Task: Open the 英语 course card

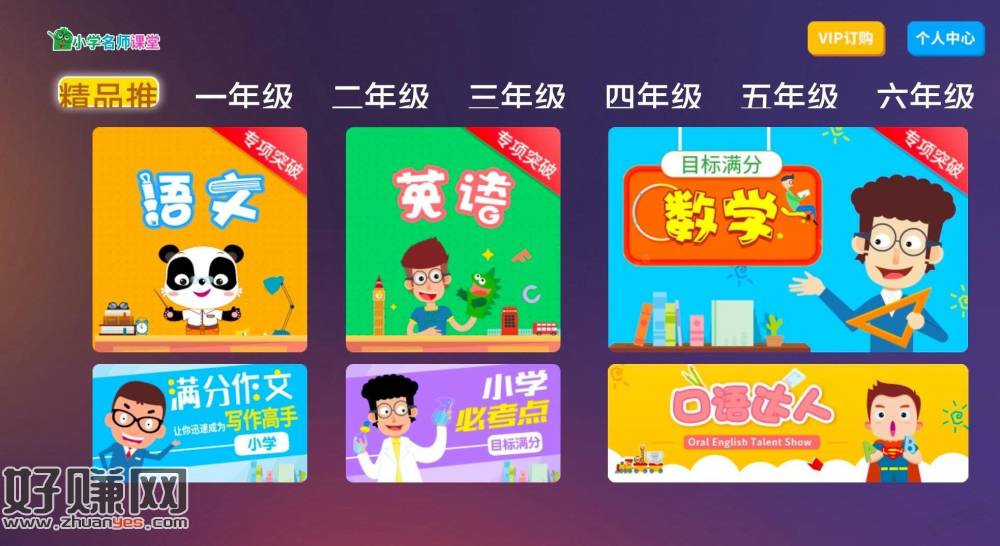Action: [x=453, y=240]
